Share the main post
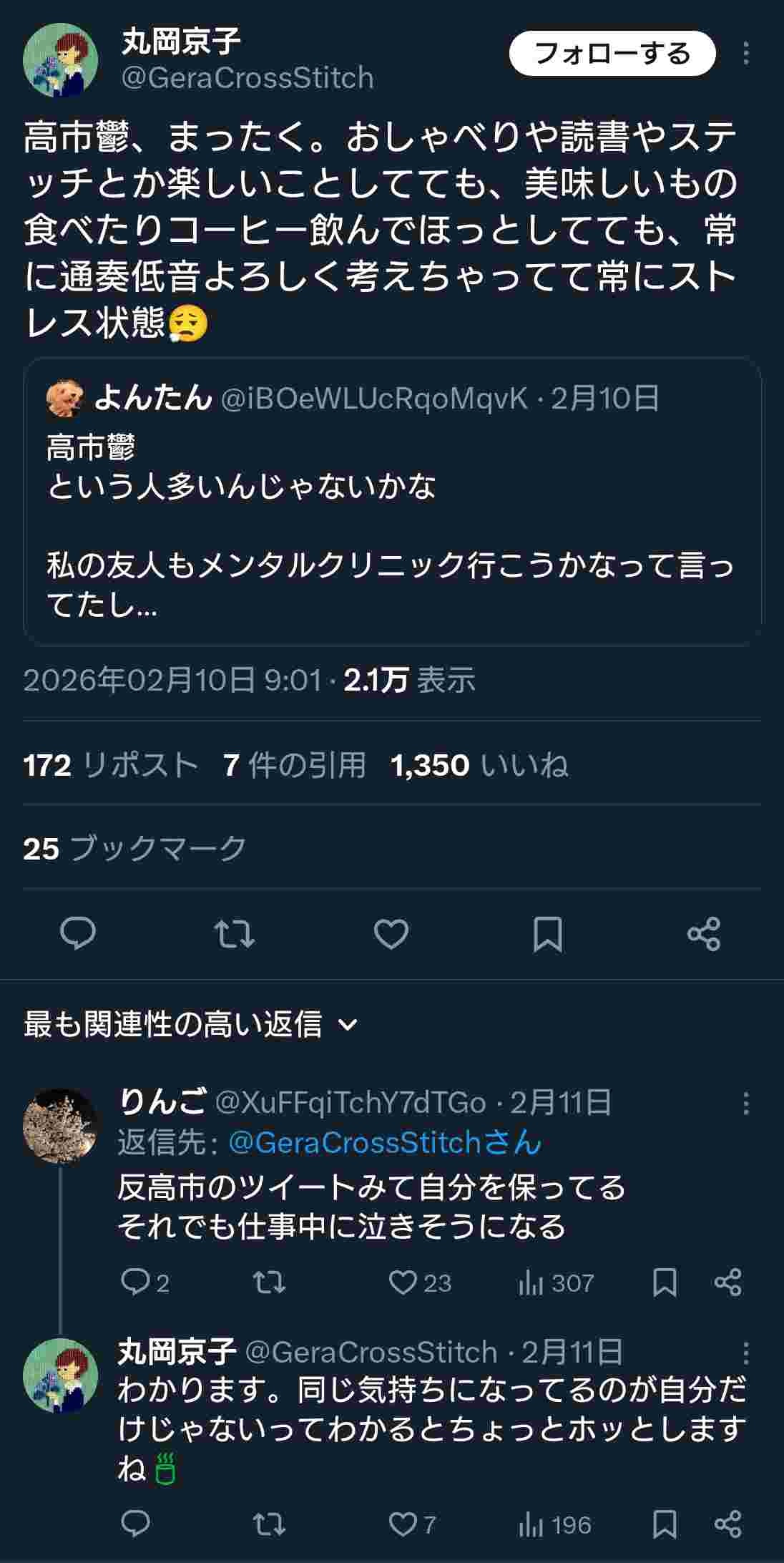This screenshot has height=1563, width=784. pyautogui.click(x=704, y=934)
